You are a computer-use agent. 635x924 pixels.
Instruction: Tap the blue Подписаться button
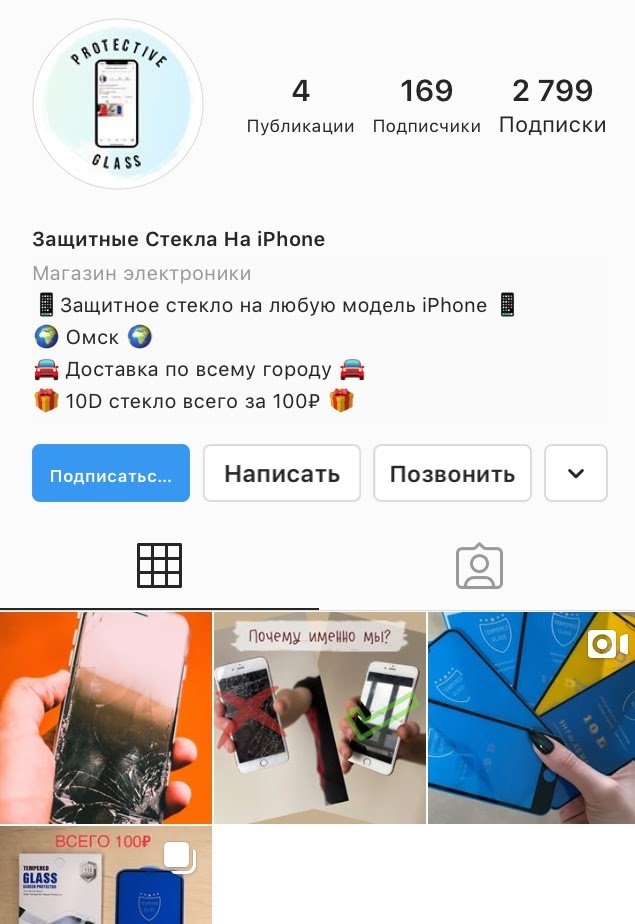(x=111, y=473)
